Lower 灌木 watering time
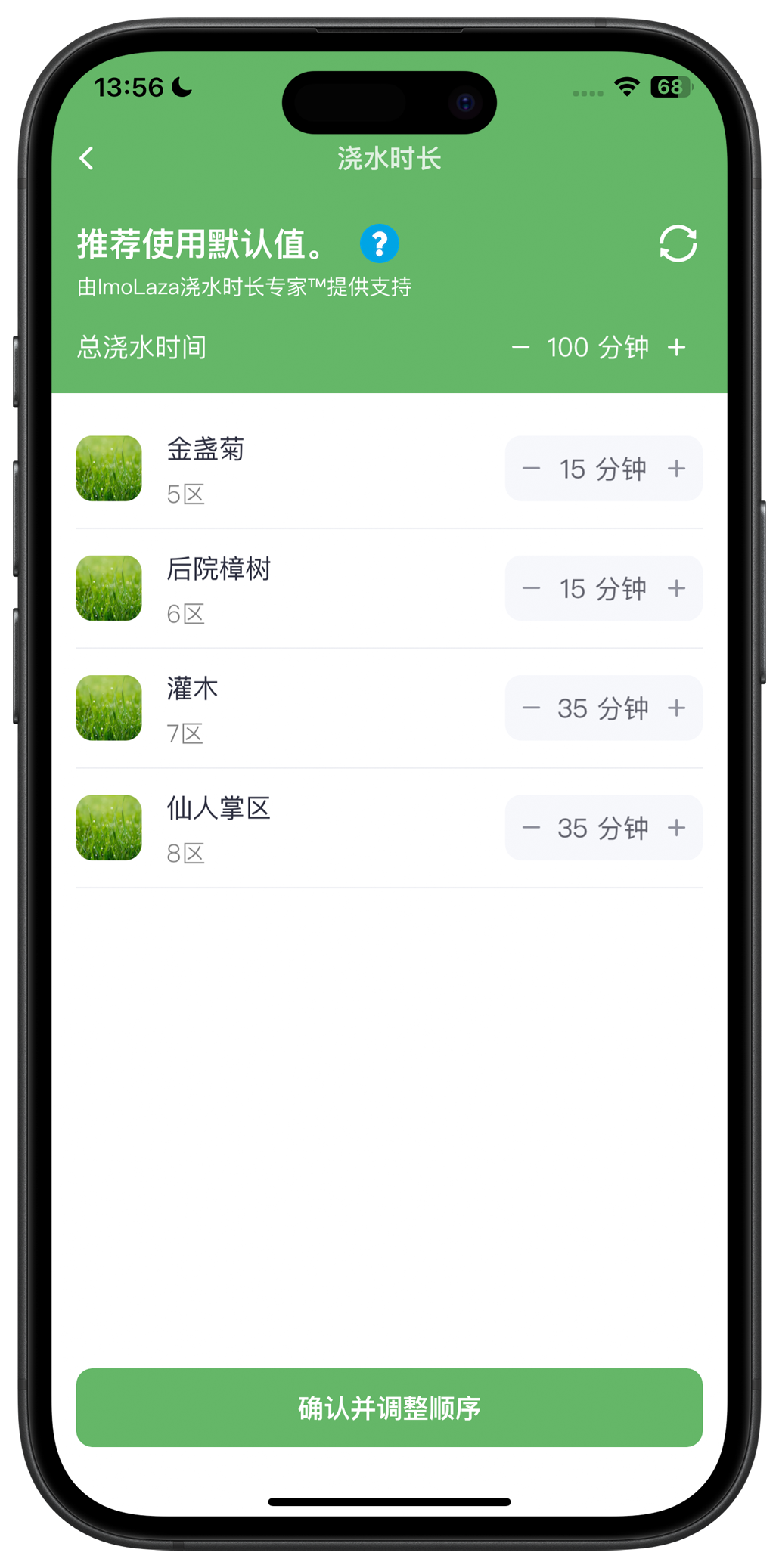The width and height of the screenshot is (779, 1568). [x=531, y=708]
